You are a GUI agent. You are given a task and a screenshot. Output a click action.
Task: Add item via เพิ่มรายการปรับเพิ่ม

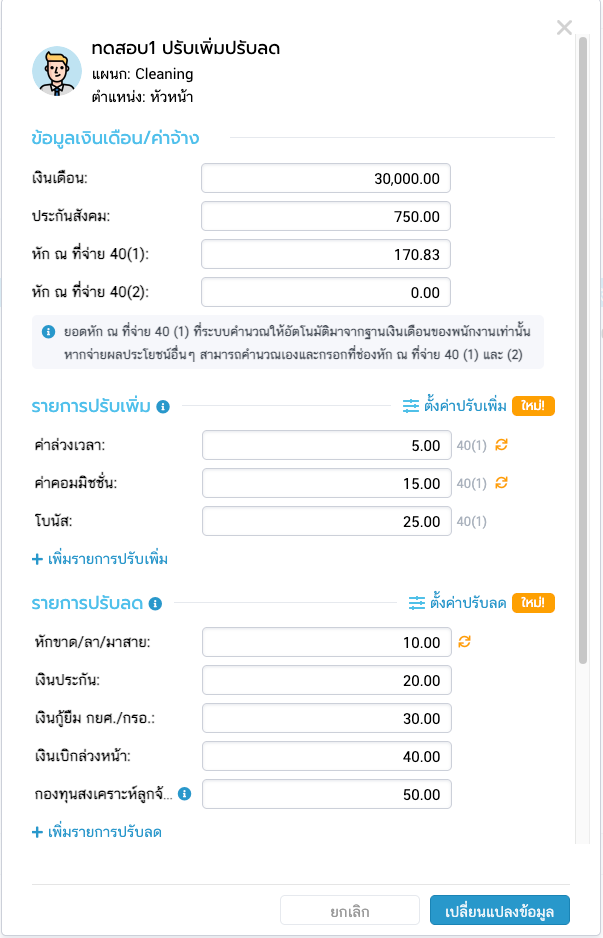[100, 559]
